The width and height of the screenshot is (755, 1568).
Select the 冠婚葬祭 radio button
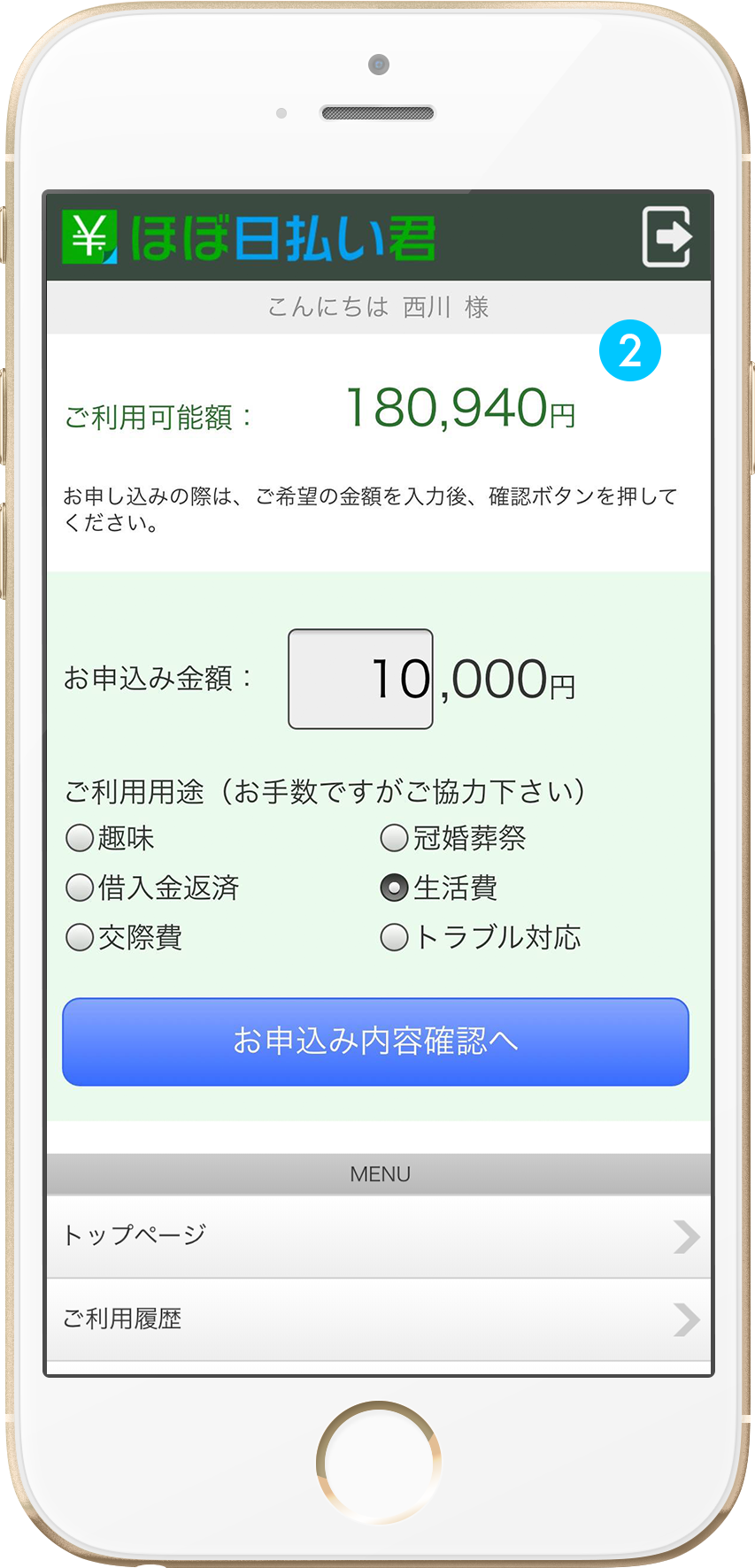click(393, 836)
